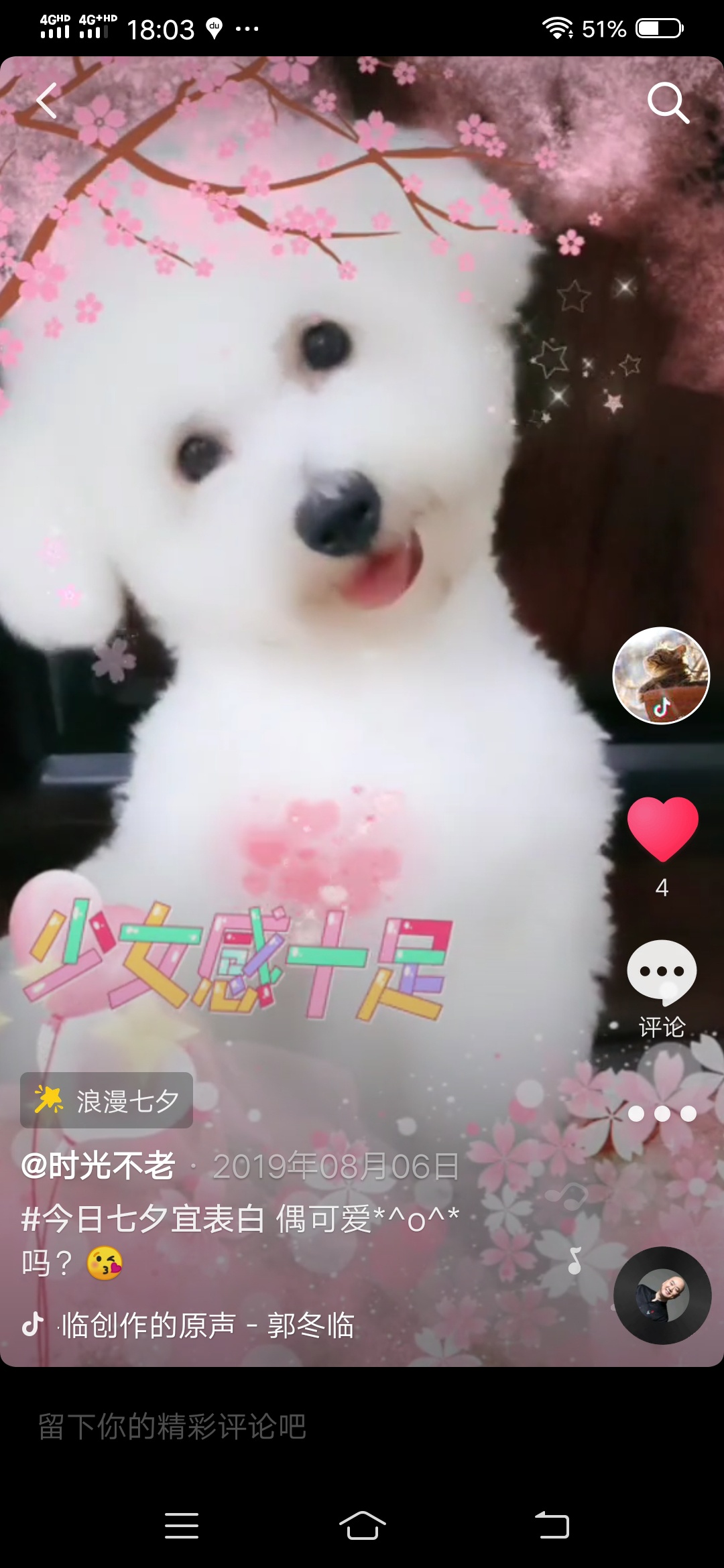Open hashtag #今日七夕宜表白

pos(143,1219)
